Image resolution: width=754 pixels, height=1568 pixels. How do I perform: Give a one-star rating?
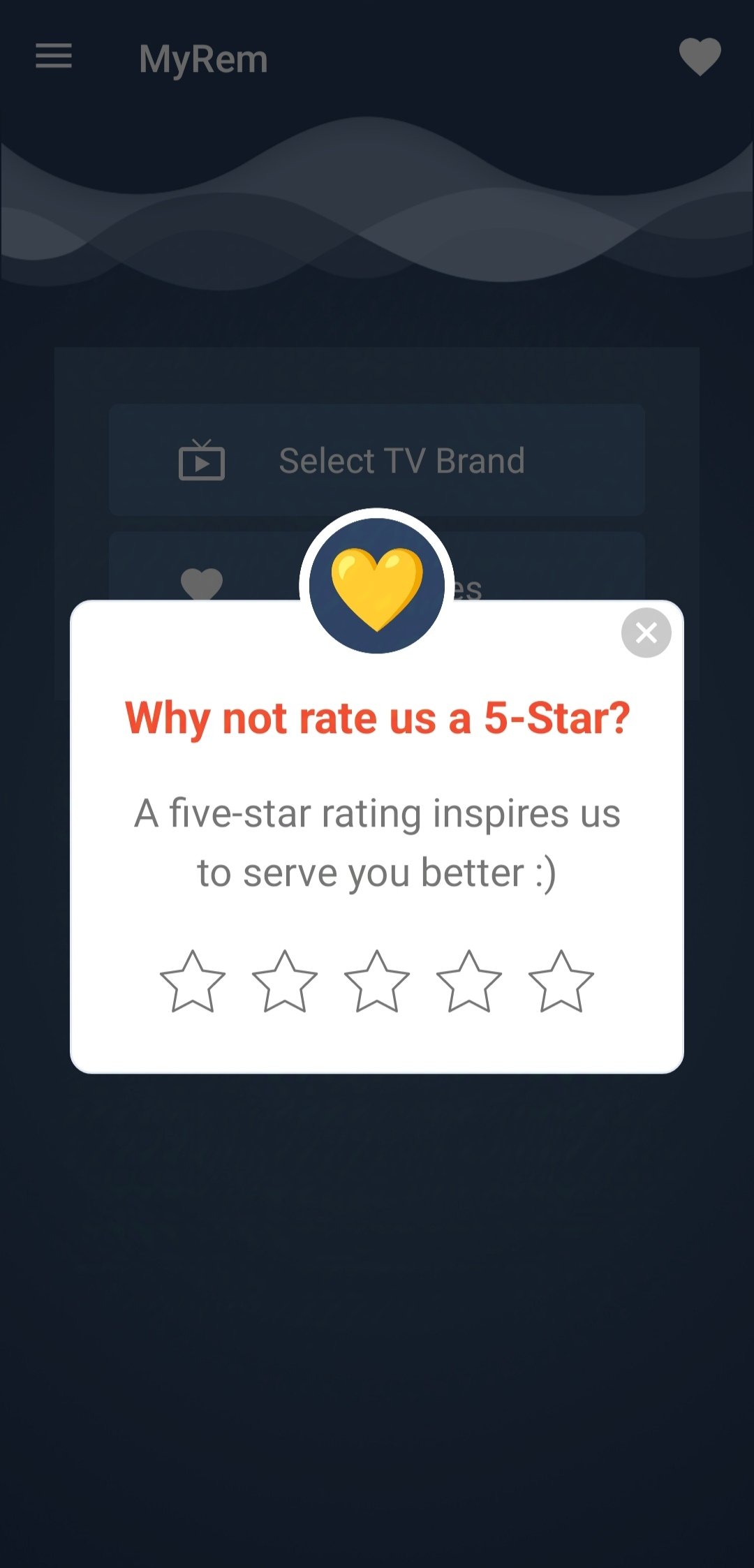[x=193, y=982]
